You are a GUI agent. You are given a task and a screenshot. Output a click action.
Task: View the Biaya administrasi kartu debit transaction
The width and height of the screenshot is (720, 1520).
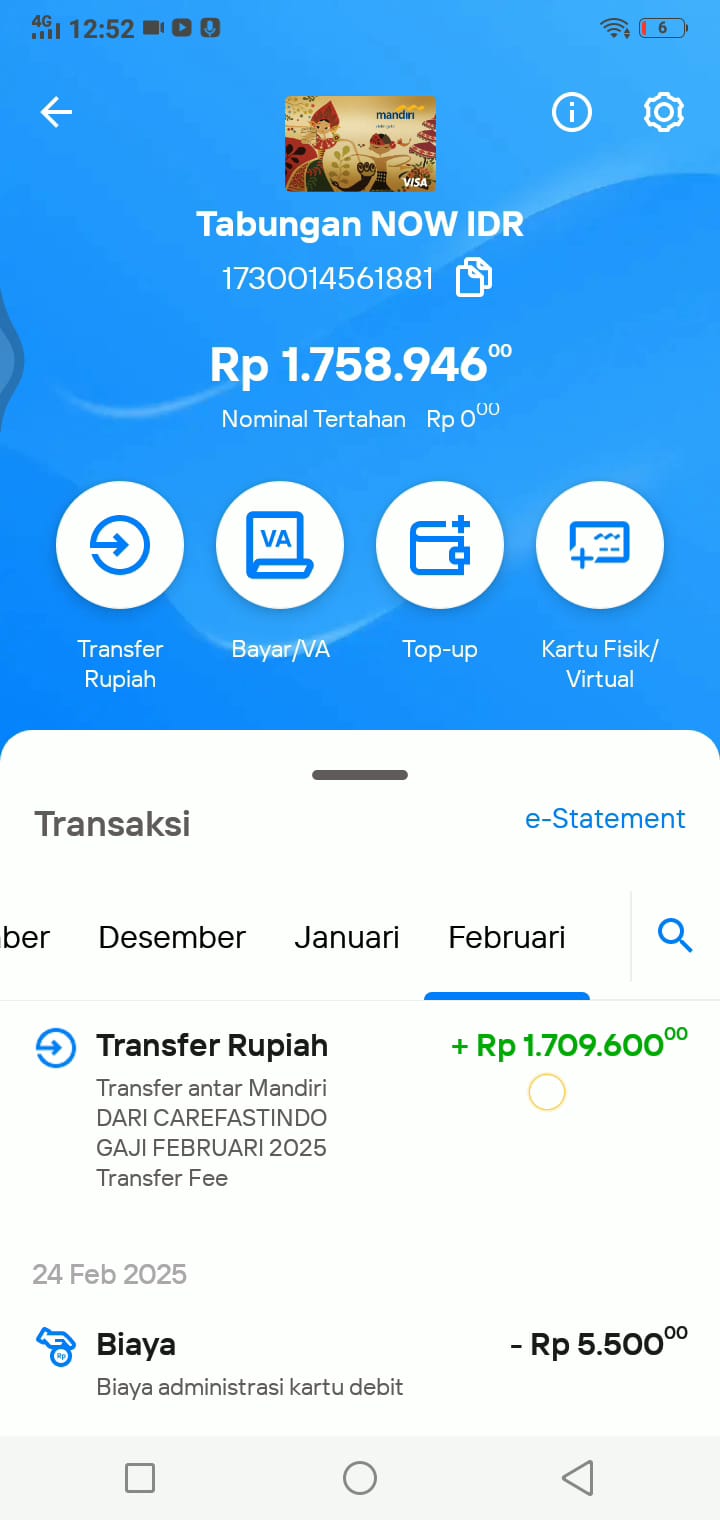coord(360,1362)
